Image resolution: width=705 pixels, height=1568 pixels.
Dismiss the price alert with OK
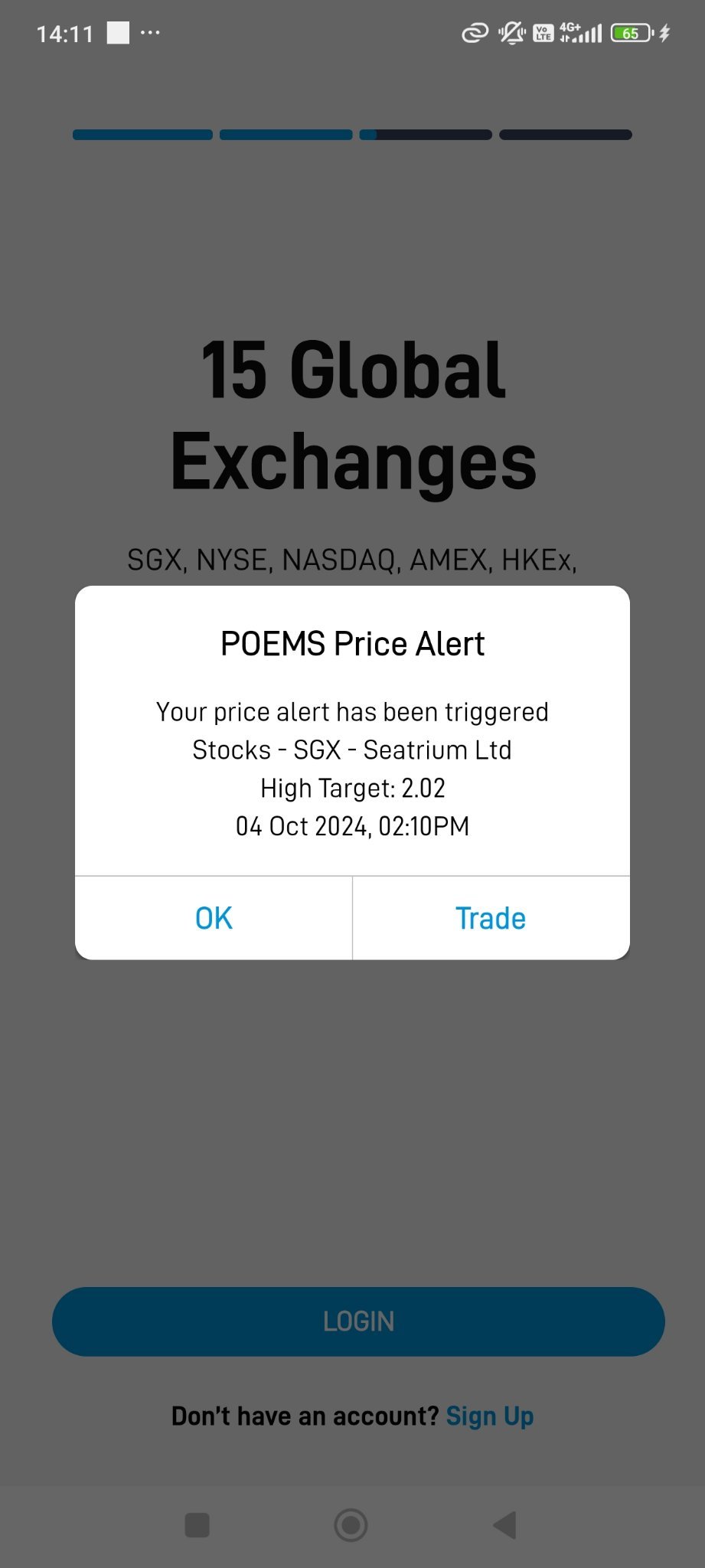point(214,918)
